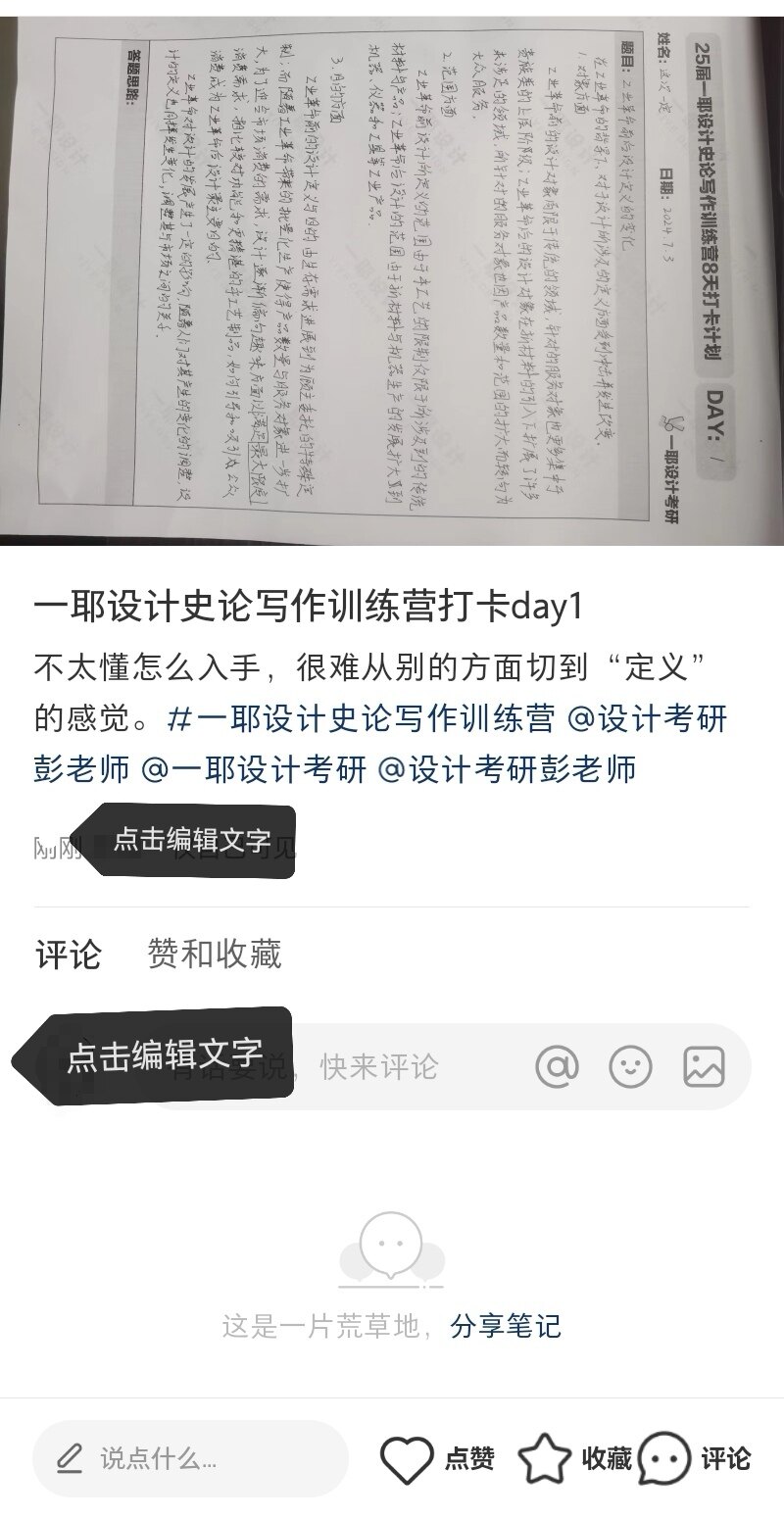Switch to the 评论 tab

68,954
